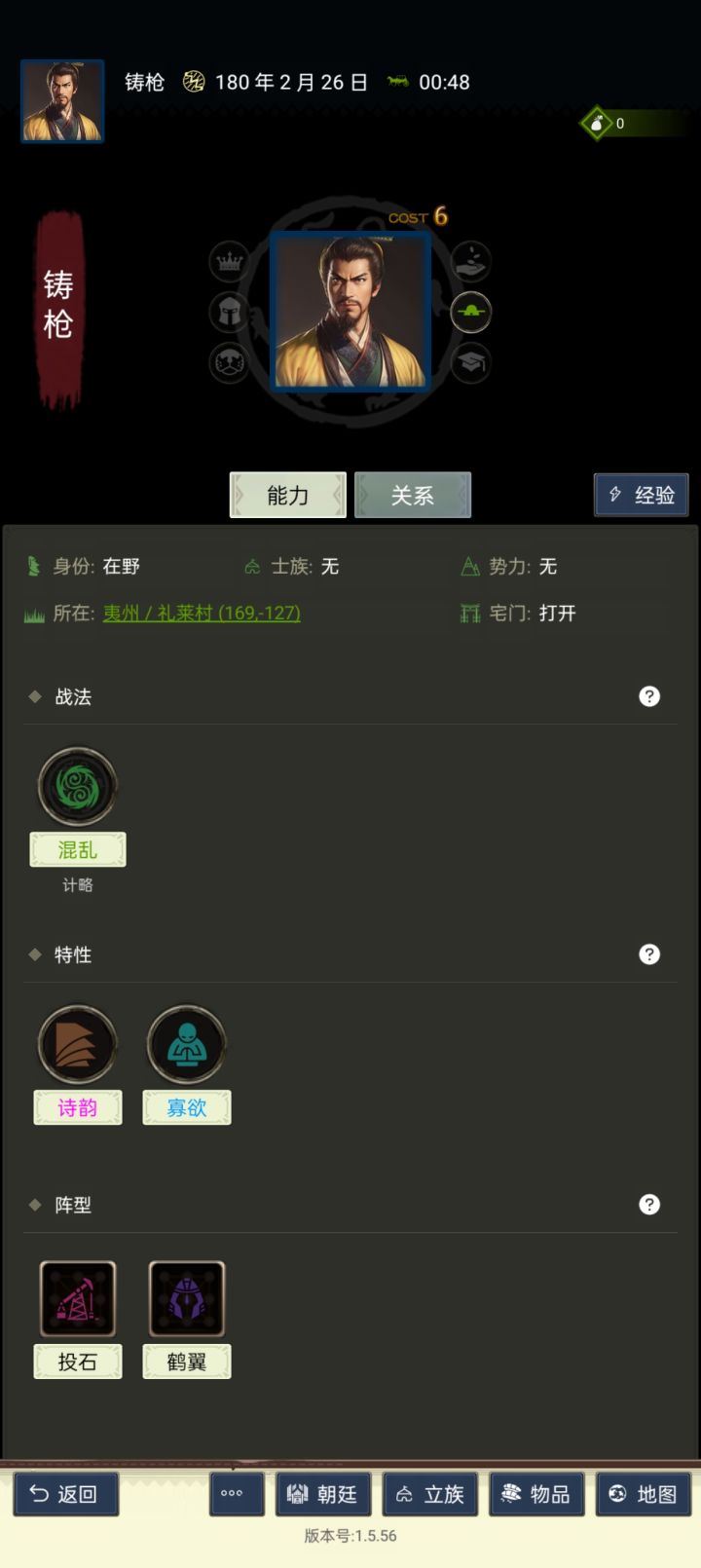Select the 能力 tab
Screen dimensions: 701x1568
(286, 495)
